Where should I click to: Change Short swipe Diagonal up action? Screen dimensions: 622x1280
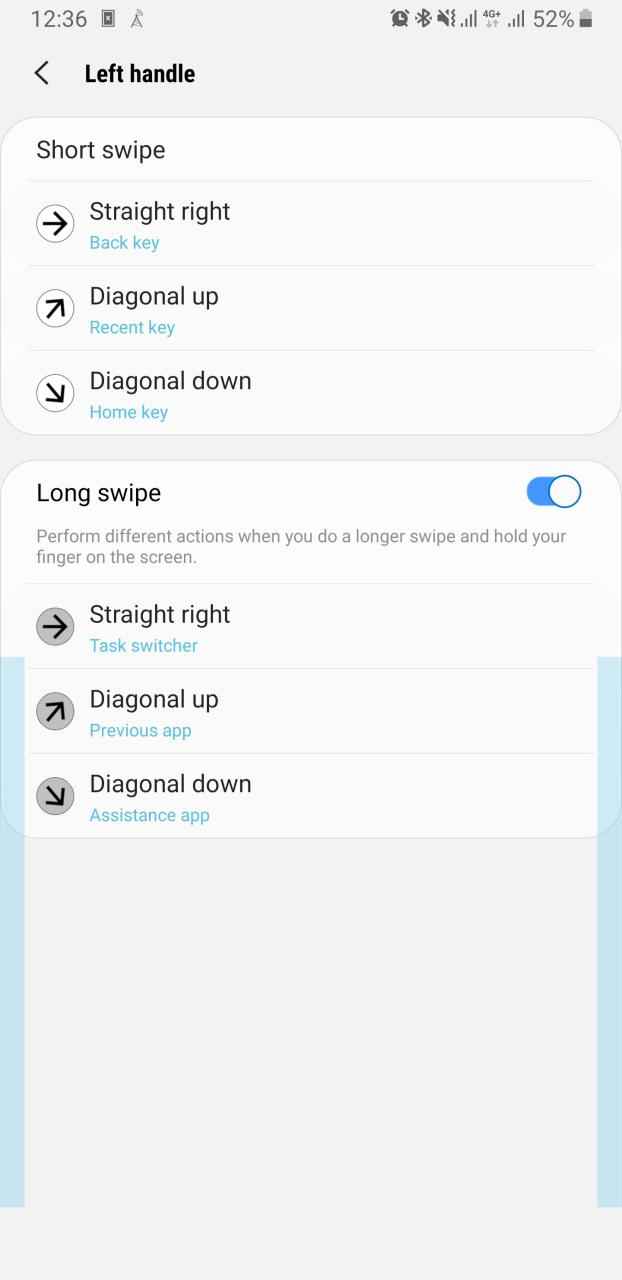tap(310, 309)
